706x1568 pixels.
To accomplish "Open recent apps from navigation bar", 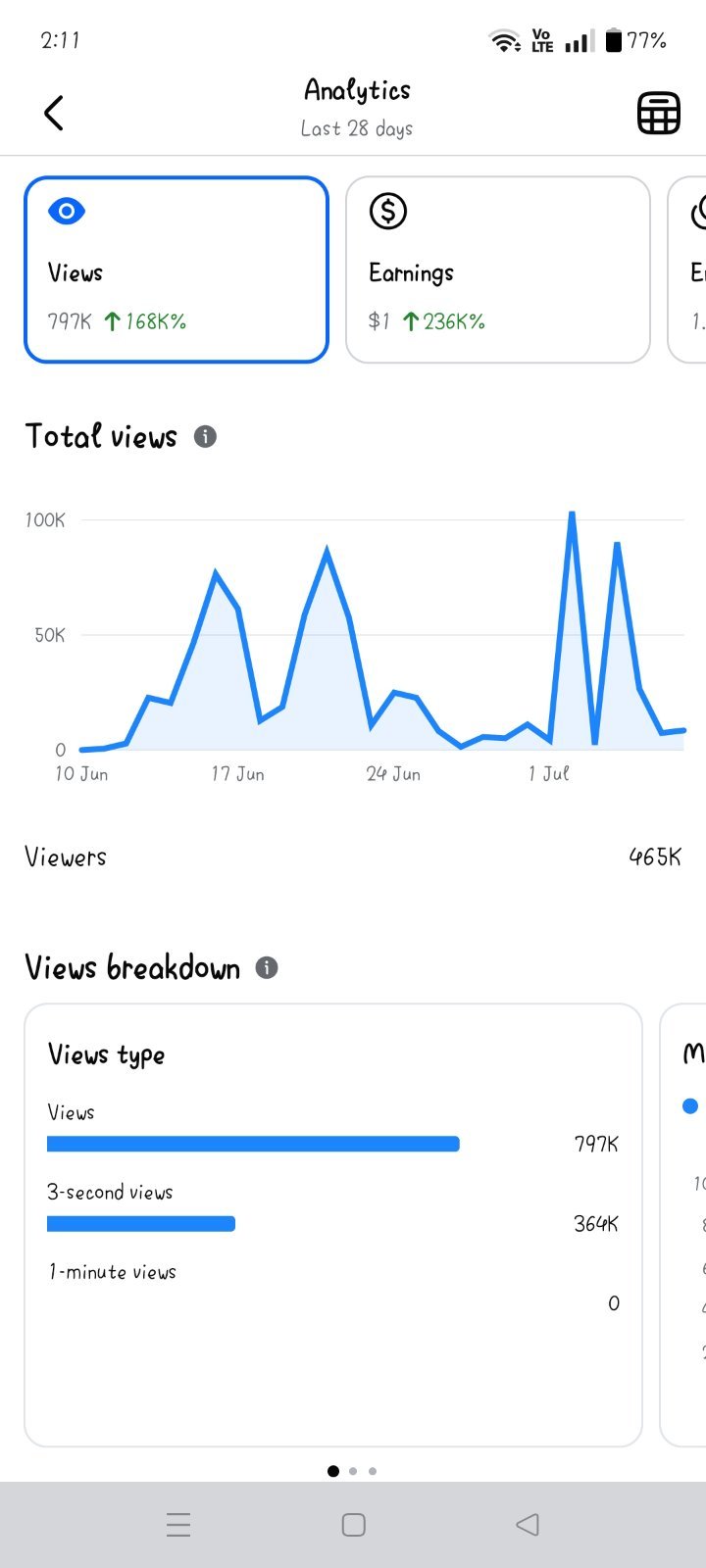I will (x=178, y=1525).
